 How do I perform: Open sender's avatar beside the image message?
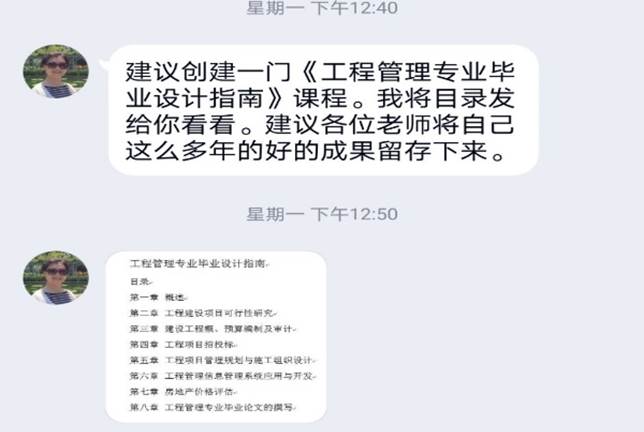point(56,277)
